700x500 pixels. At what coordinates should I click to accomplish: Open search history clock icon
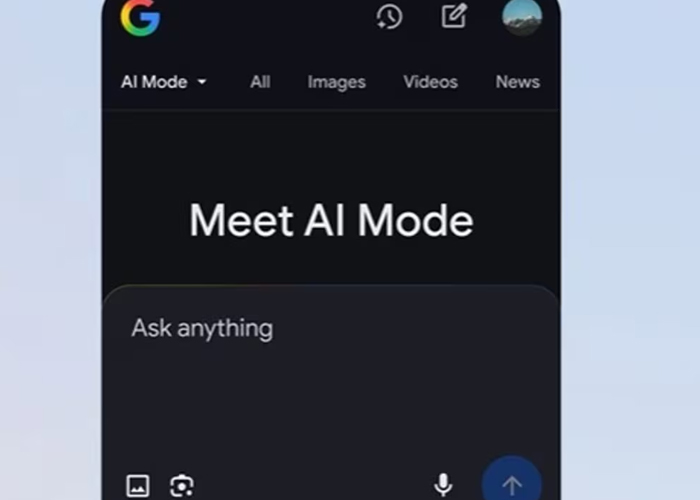point(389,16)
